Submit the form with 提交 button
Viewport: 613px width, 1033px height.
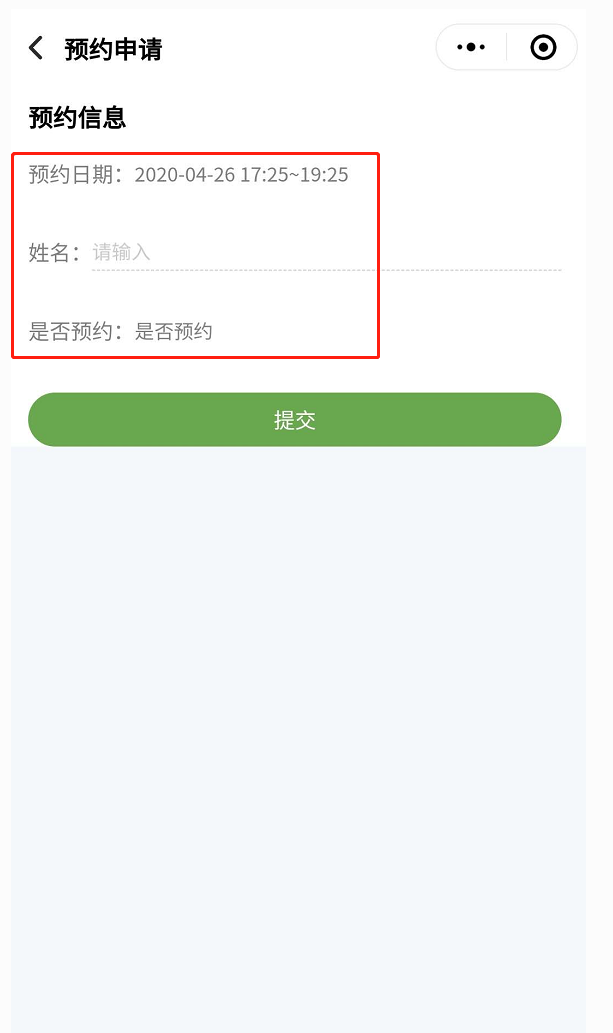(x=295, y=420)
